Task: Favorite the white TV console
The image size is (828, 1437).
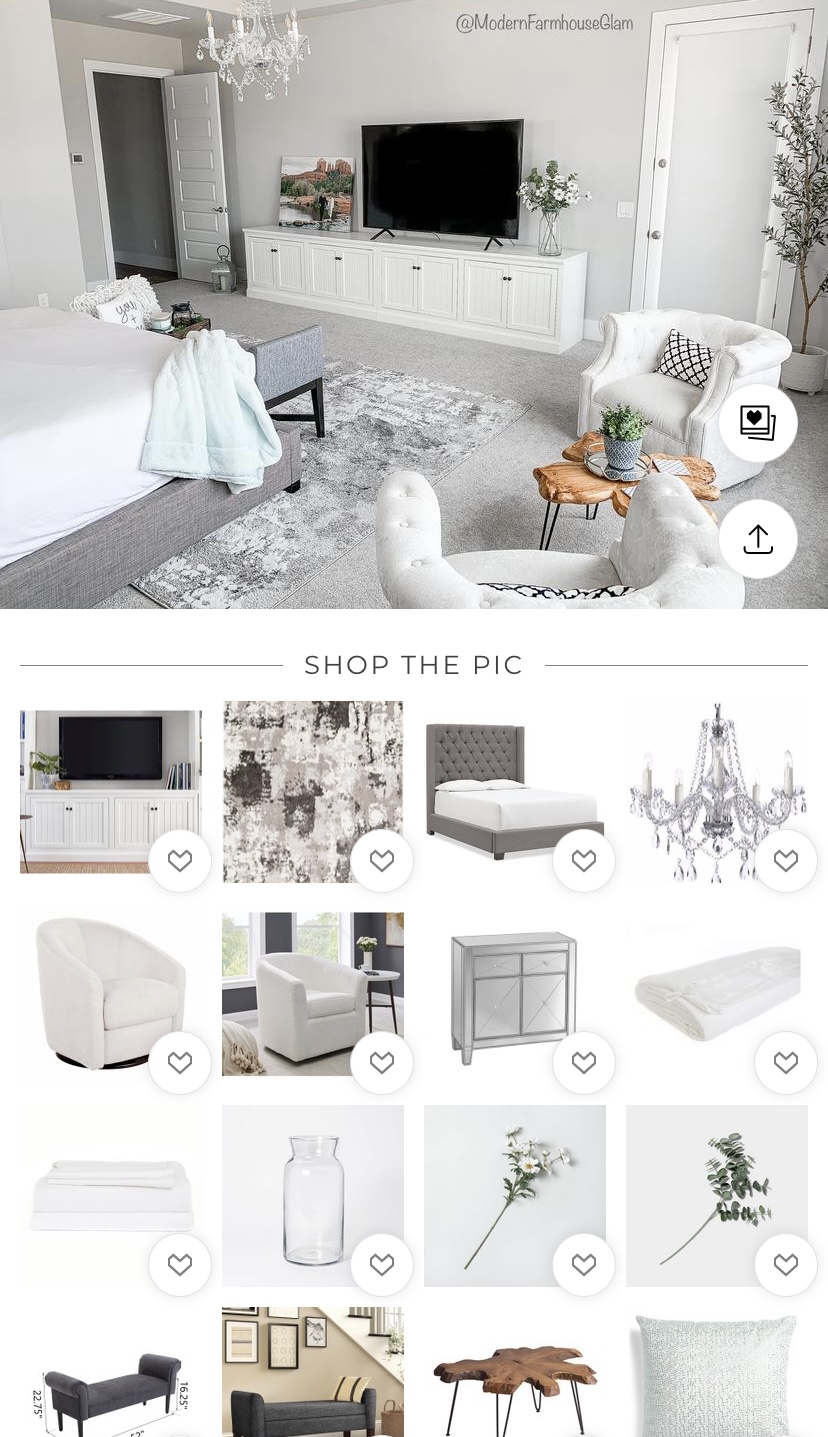Action: 180,861
